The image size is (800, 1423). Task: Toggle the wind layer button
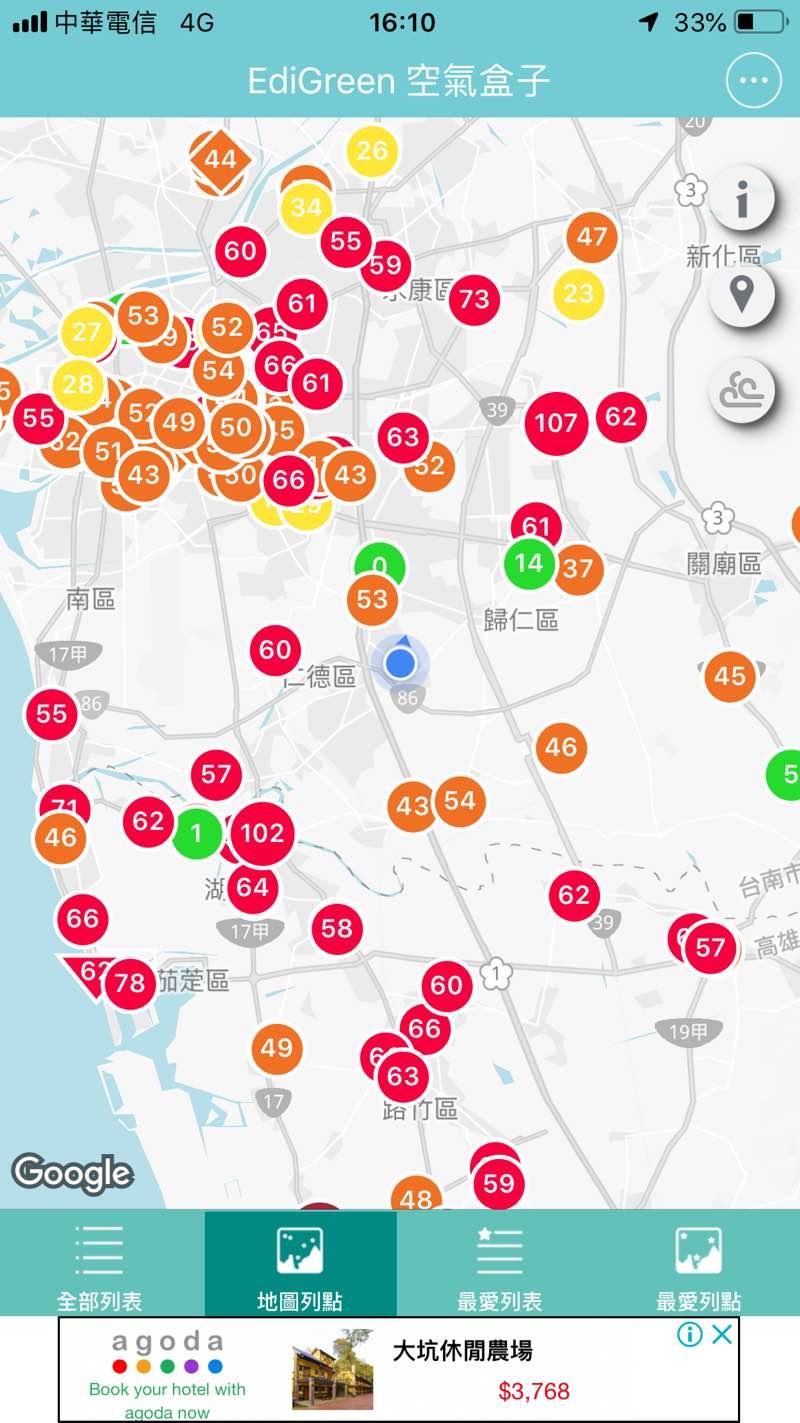pyautogui.click(x=742, y=390)
